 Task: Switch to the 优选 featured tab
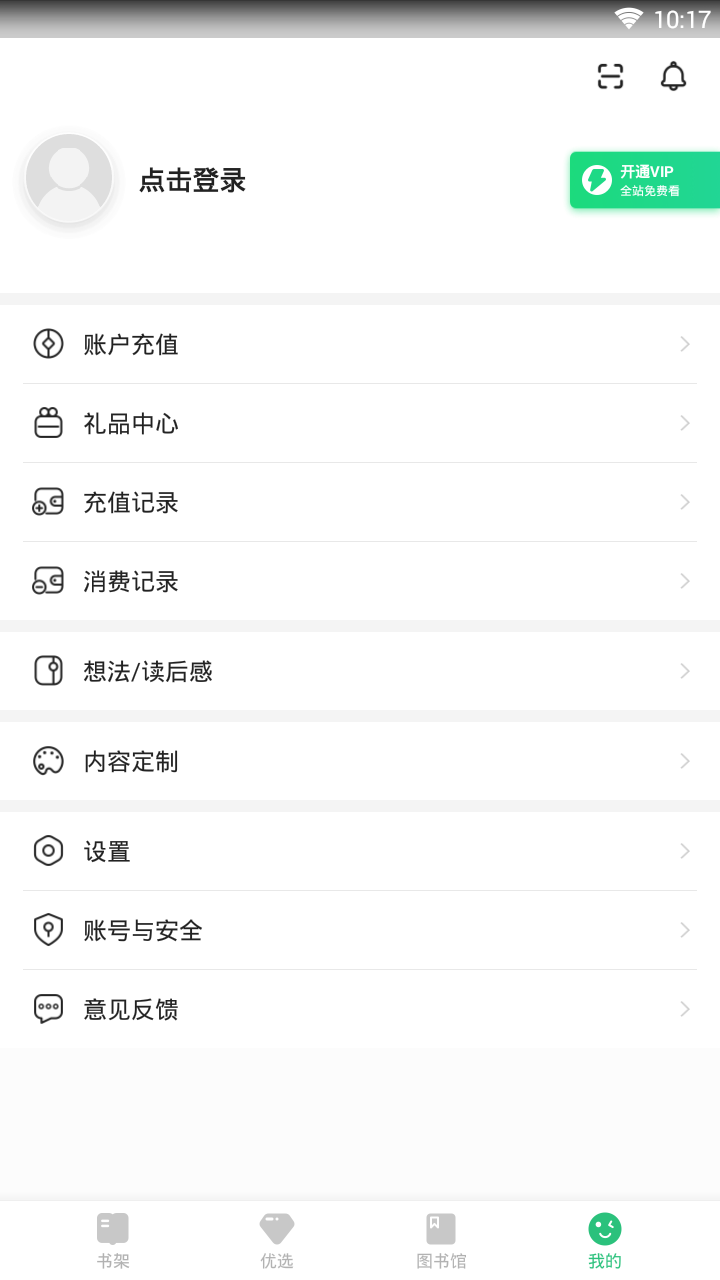tap(277, 1240)
